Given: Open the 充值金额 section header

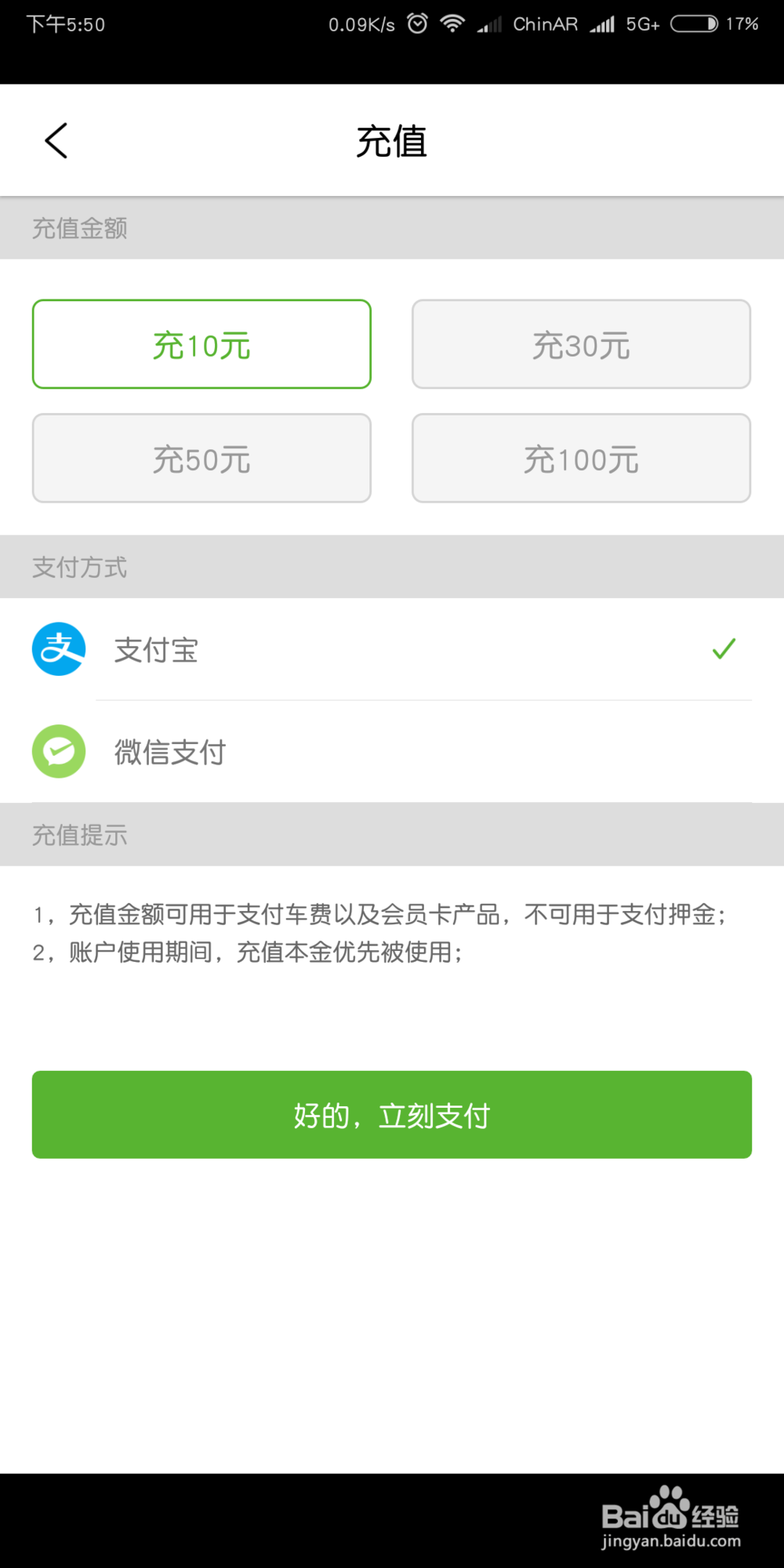Looking at the screenshot, I should click(x=81, y=227).
